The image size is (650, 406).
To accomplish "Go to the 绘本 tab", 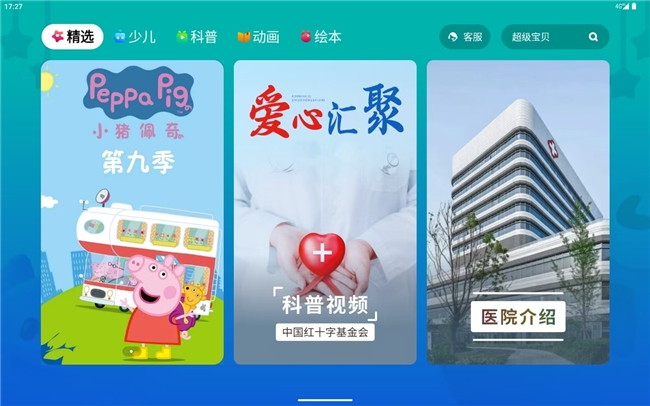I will click(320, 37).
